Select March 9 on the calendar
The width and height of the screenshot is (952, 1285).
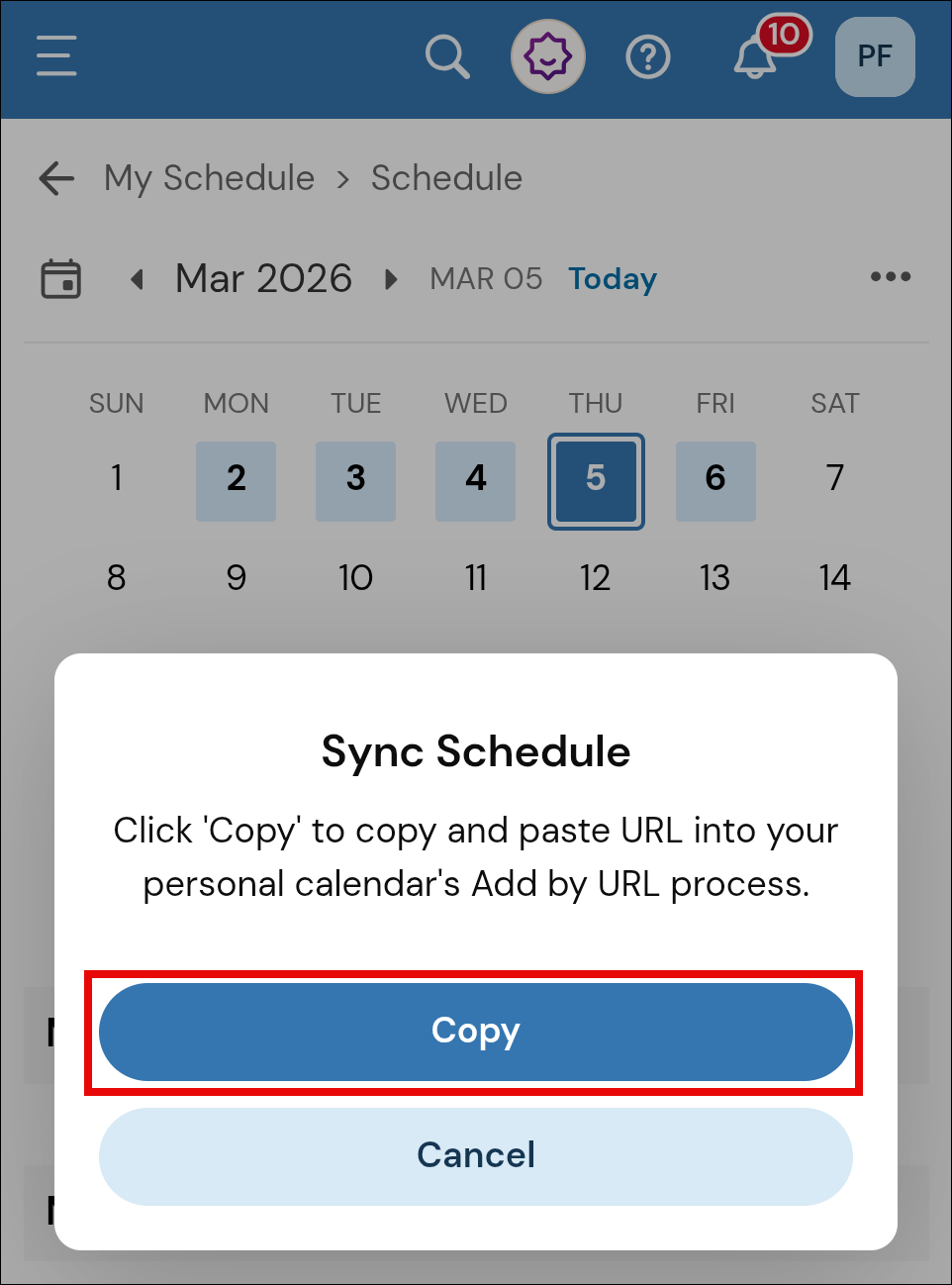pyautogui.click(x=236, y=577)
